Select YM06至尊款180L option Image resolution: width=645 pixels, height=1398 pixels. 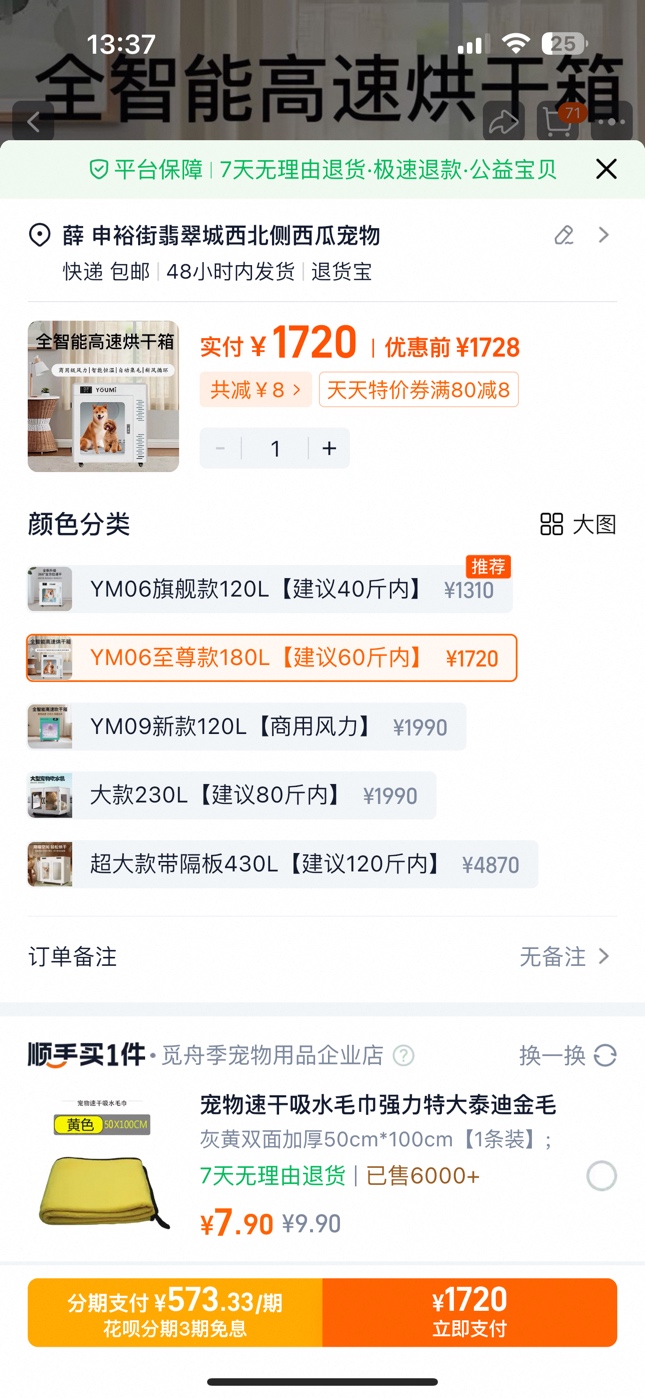[x=271, y=658]
